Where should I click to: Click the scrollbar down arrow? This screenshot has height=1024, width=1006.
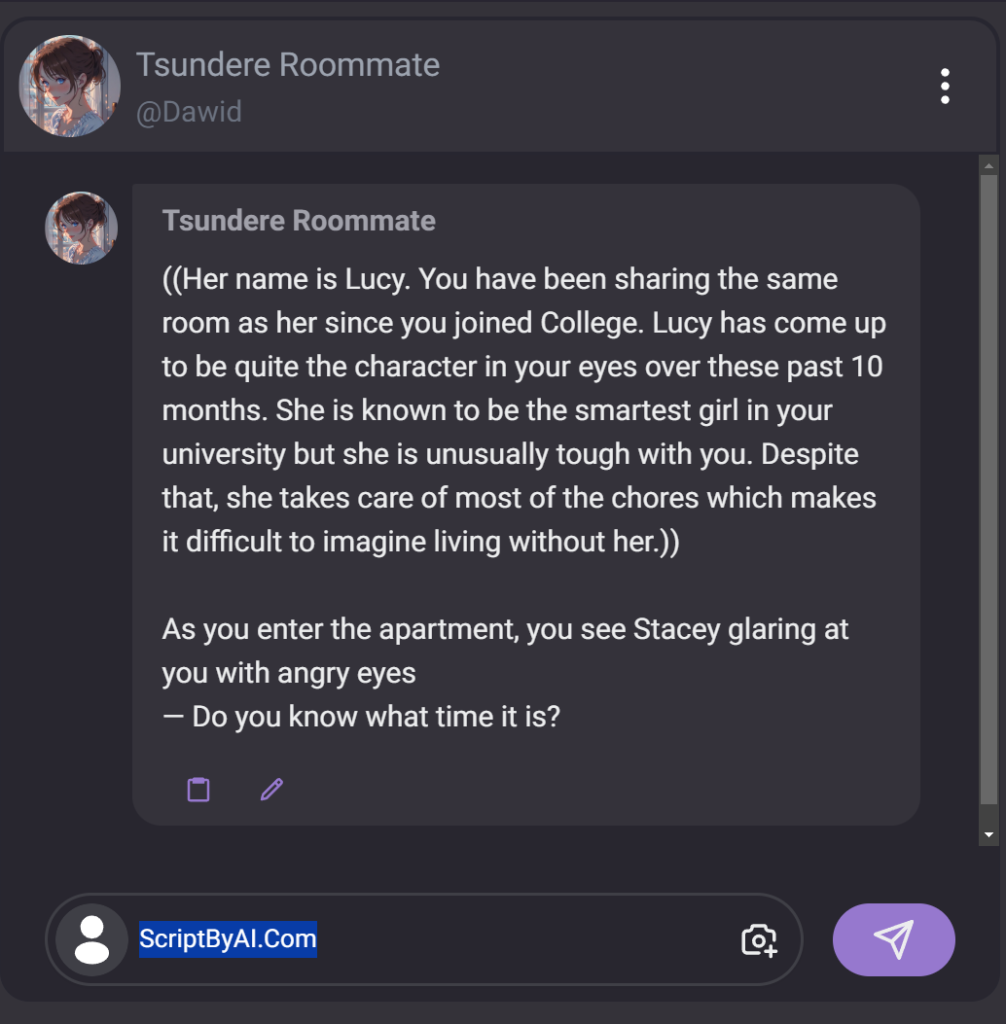point(987,831)
